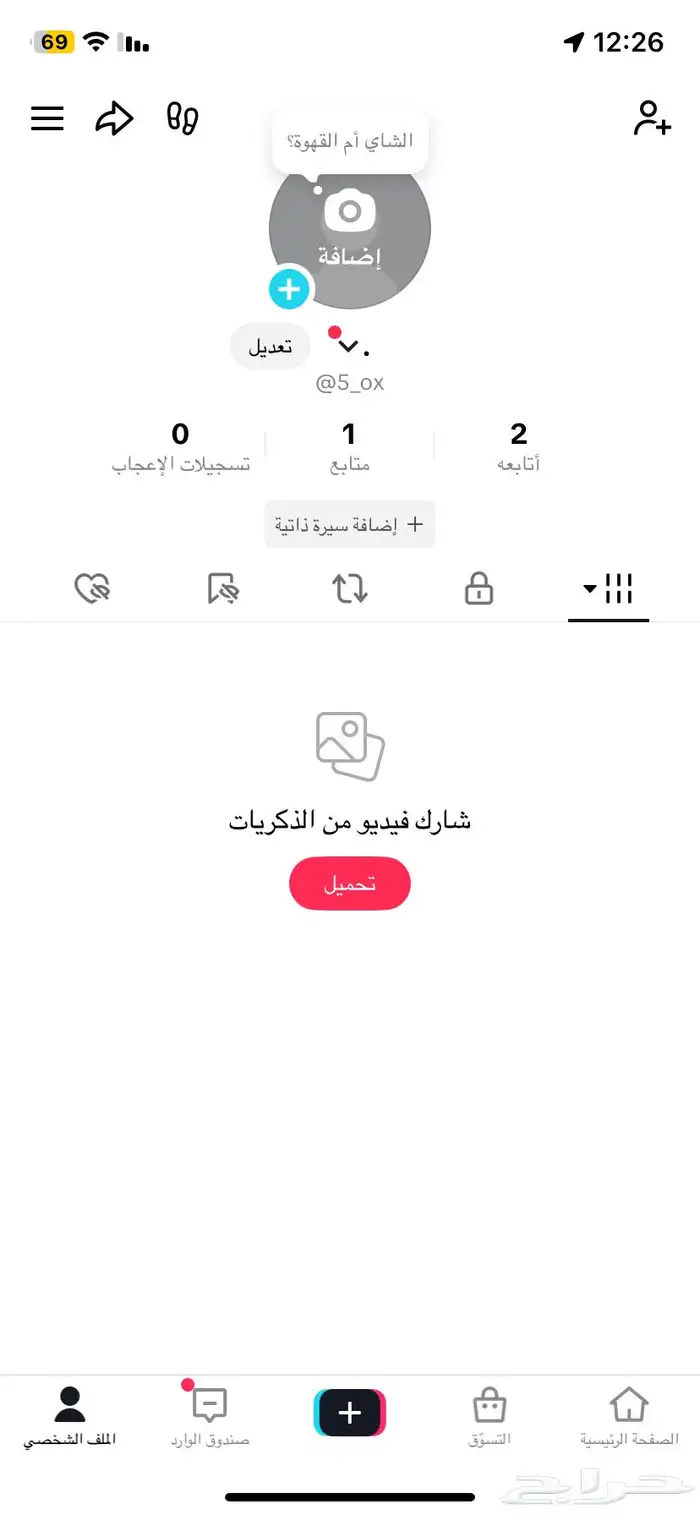Image resolution: width=700 pixels, height=1515 pixels.
Task: Tap the تعديل edit button
Action: tap(270, 346)
